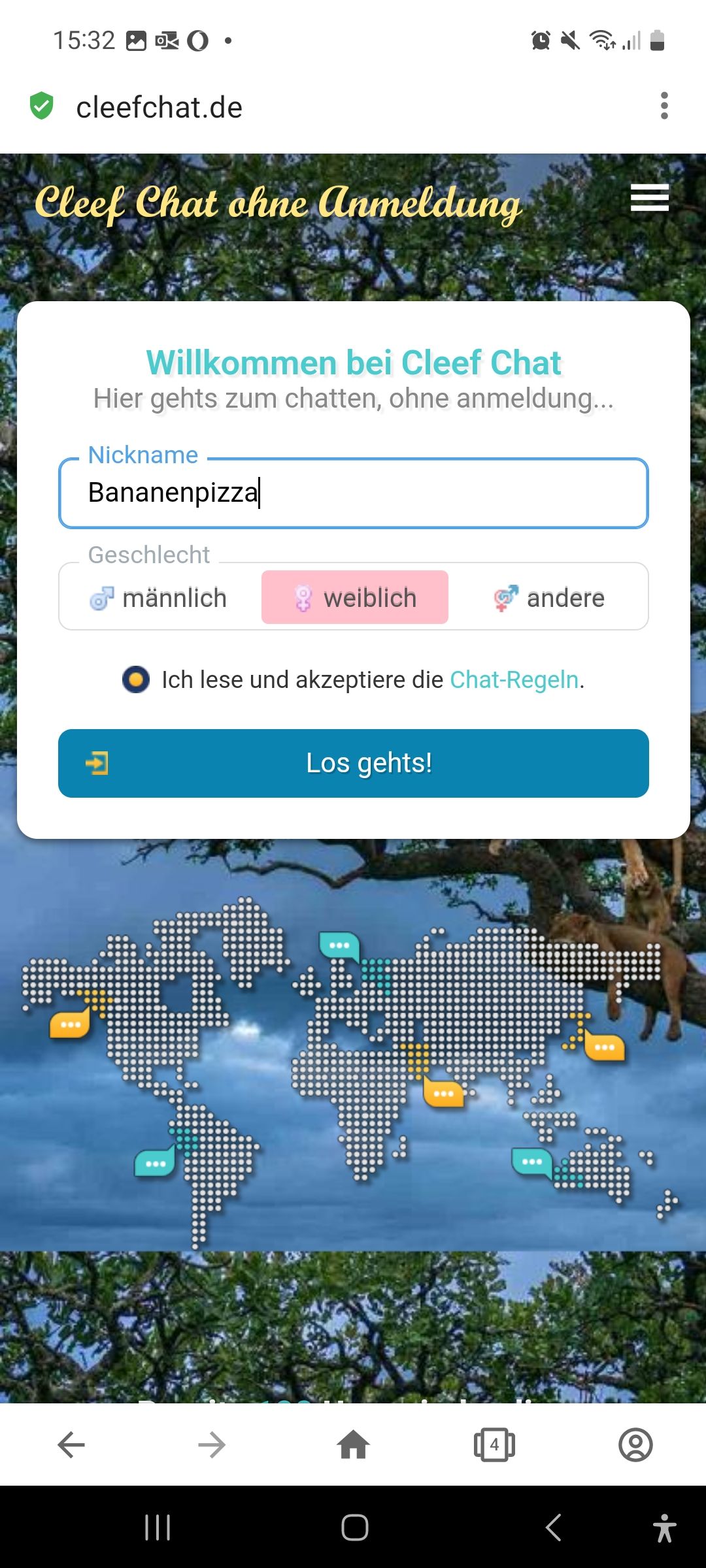The width and height of the screenshot is (706, 1568).
Task: Go forward in the browser
Action: coord(212,1445)
